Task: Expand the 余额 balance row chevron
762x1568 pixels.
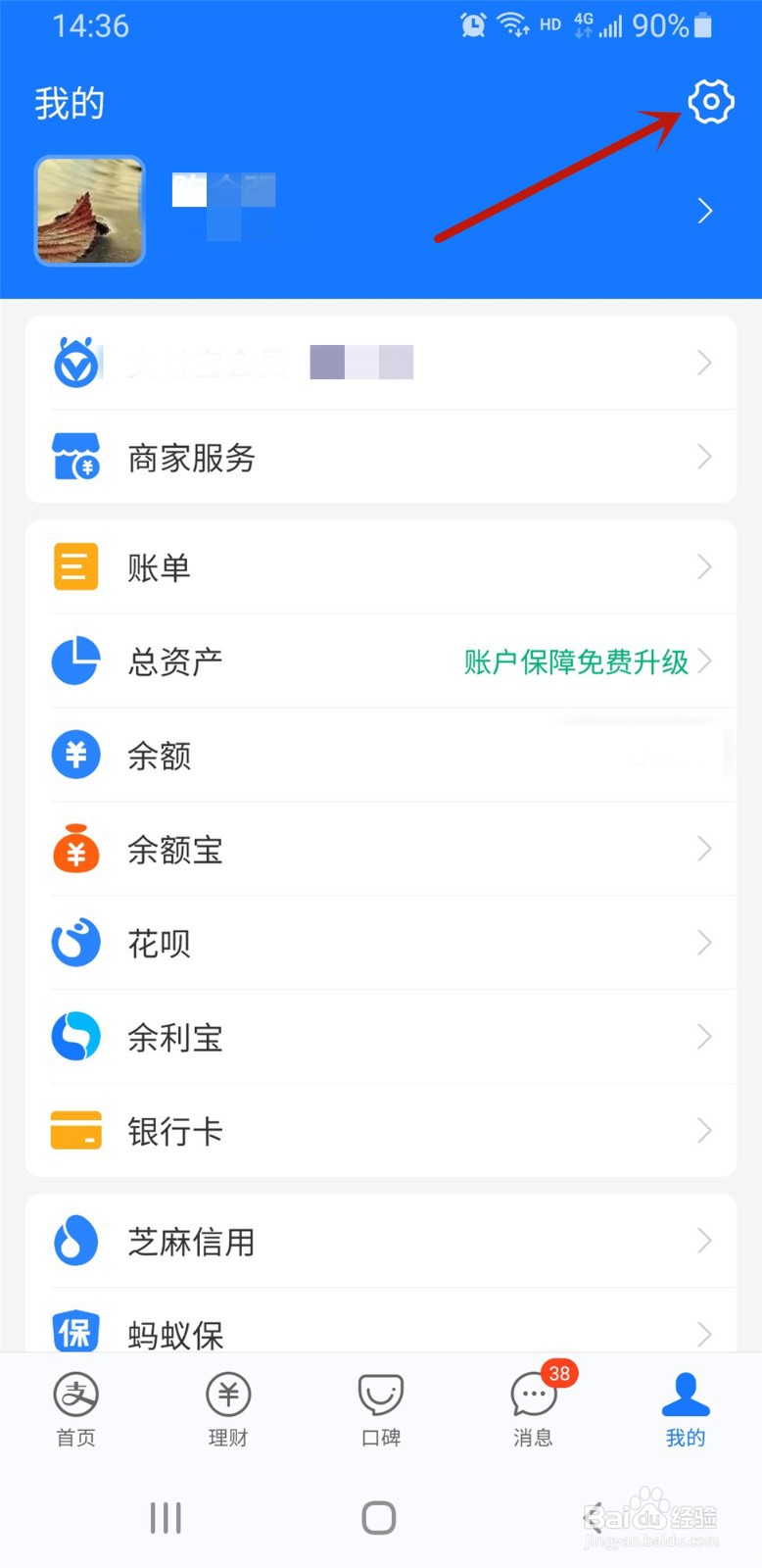Action: coord(704,755)
